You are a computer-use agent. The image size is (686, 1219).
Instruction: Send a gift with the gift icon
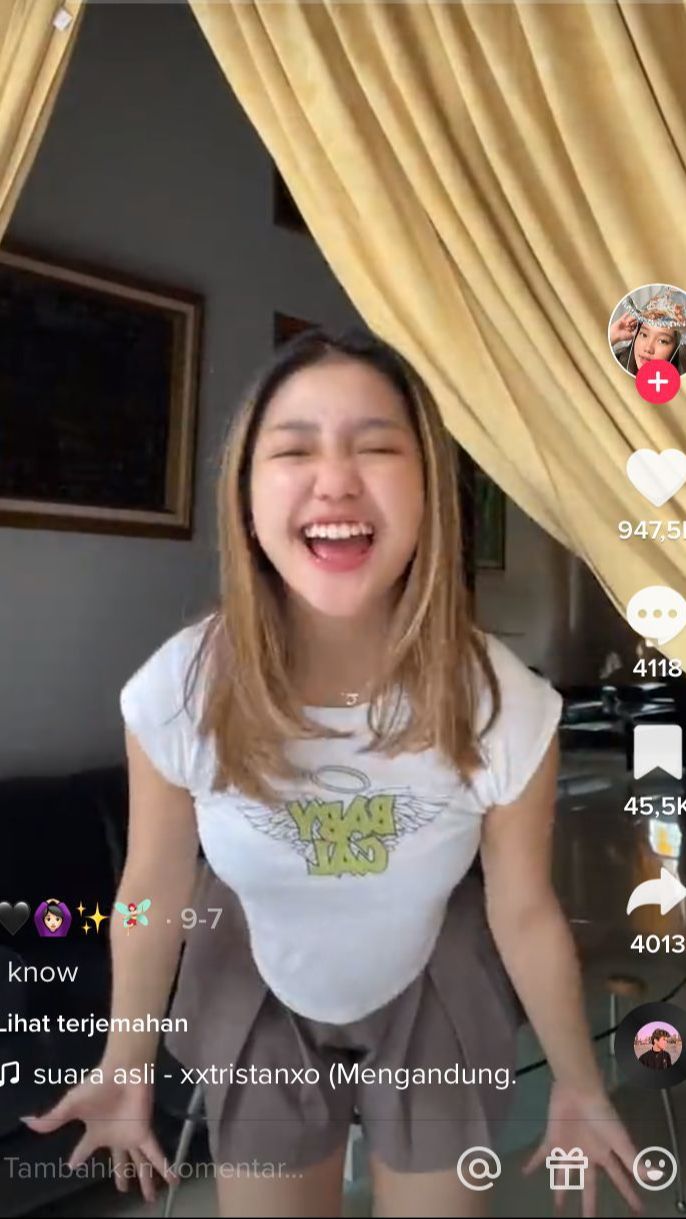(567, 1168)
